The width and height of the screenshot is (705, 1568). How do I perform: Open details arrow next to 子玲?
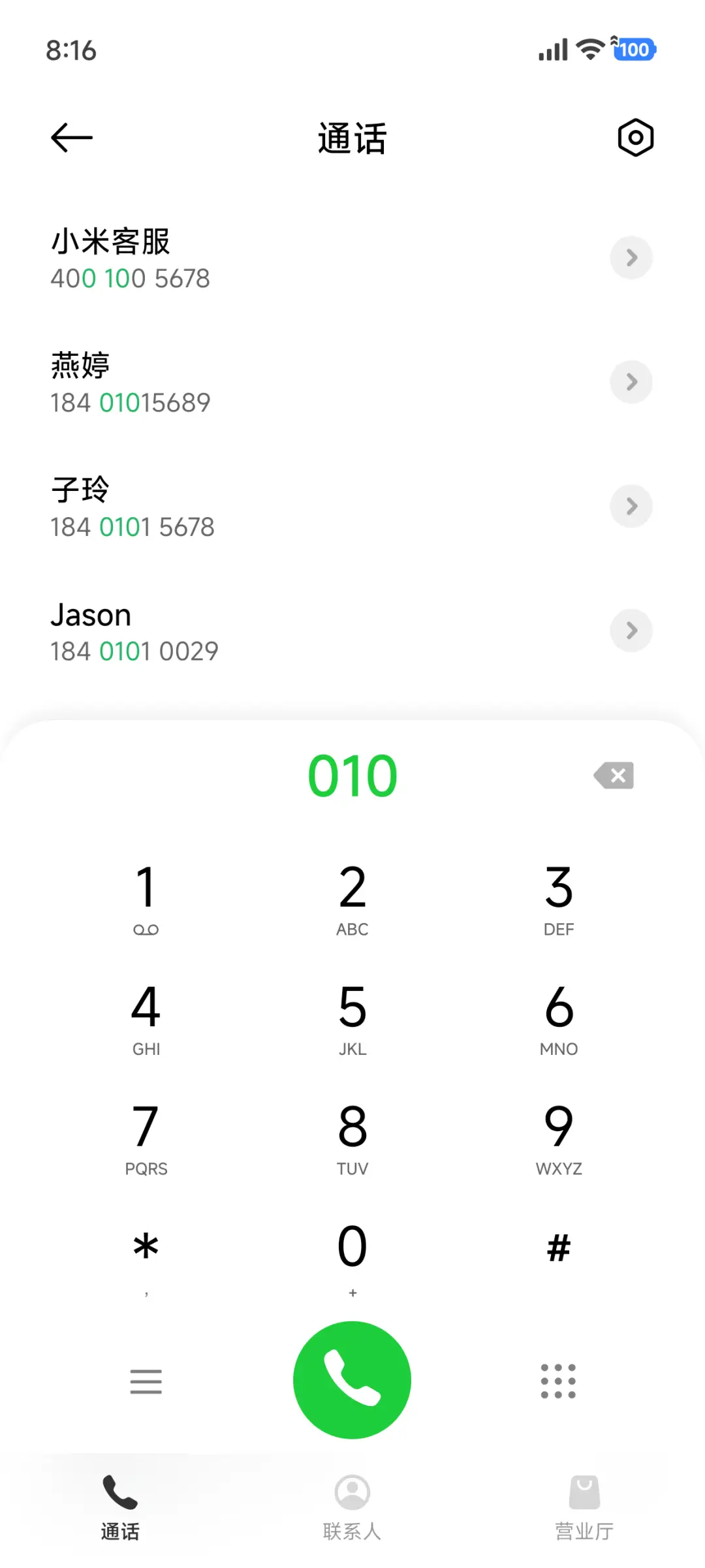631,506
